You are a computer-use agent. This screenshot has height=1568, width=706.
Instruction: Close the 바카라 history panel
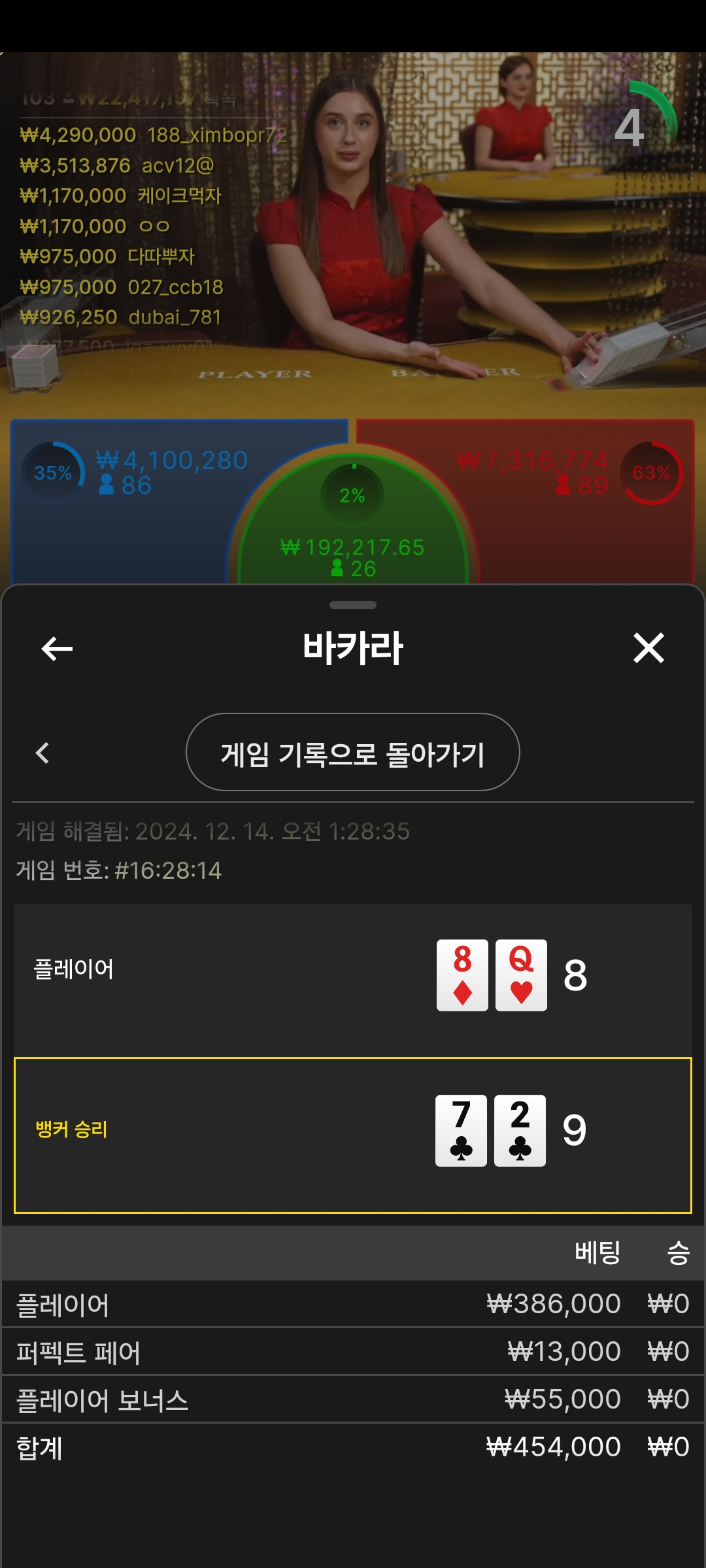pos(648,648)
